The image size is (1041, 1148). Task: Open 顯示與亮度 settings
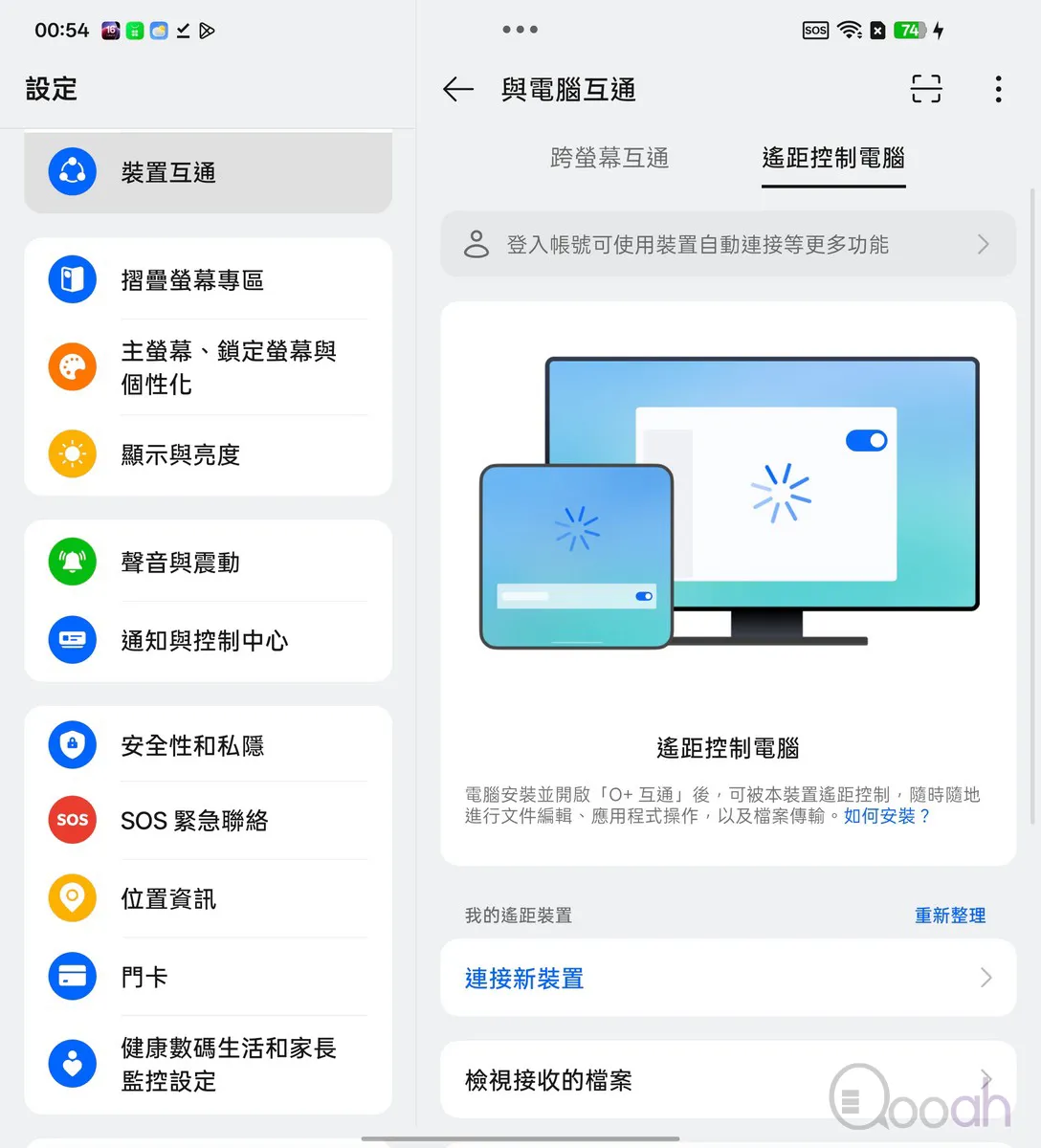point(208,454)
